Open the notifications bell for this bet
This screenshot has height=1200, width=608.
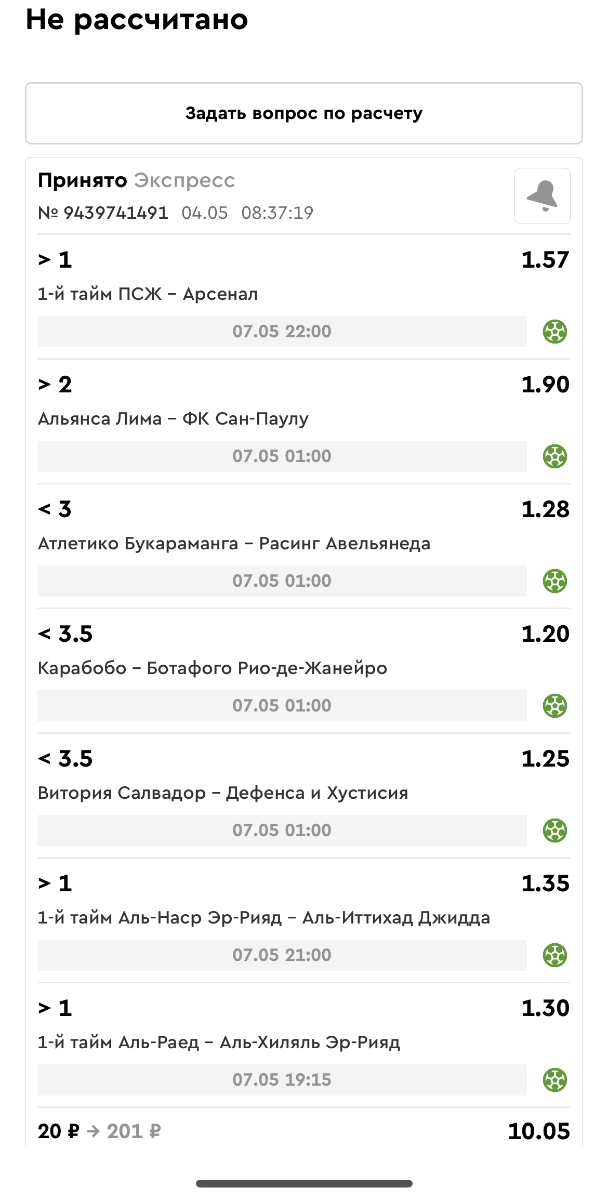coord(542,196)
